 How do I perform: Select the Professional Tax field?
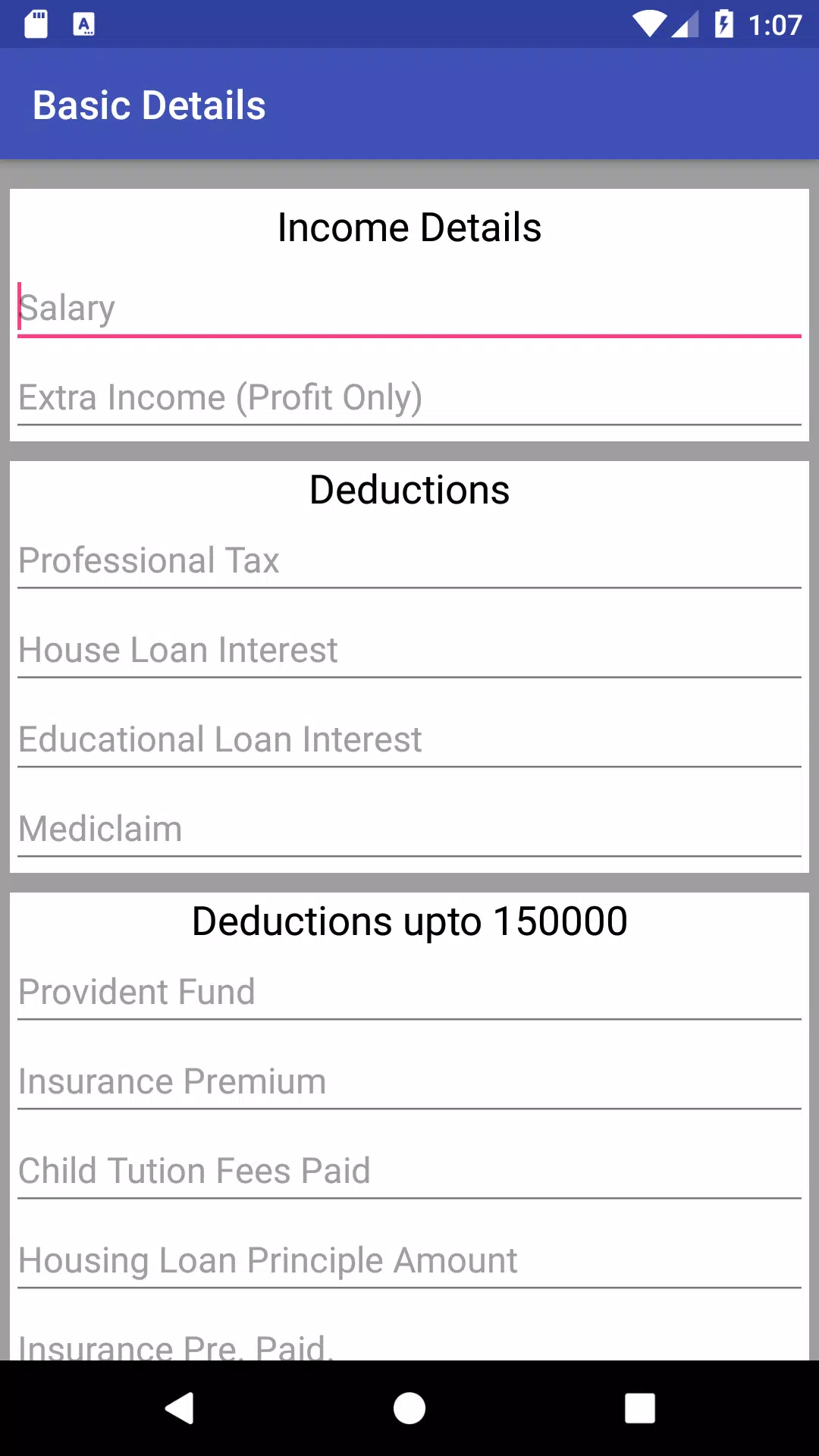click(409, 560)
